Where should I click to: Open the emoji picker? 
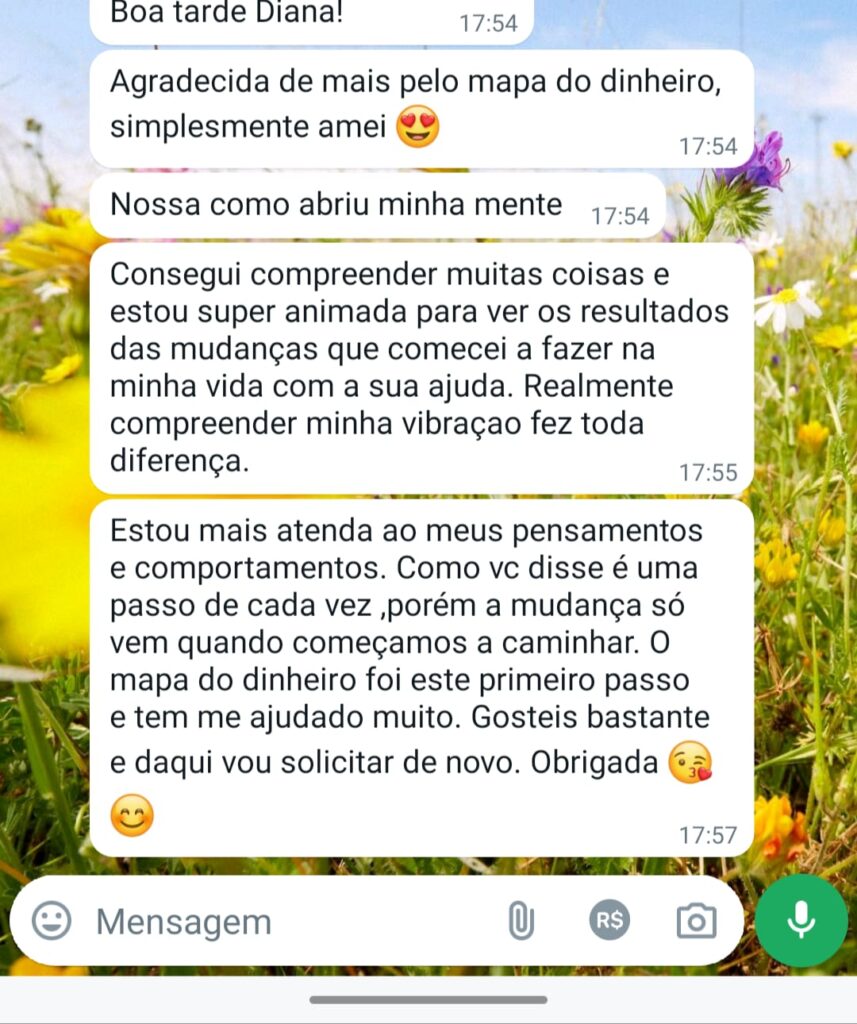52,920
